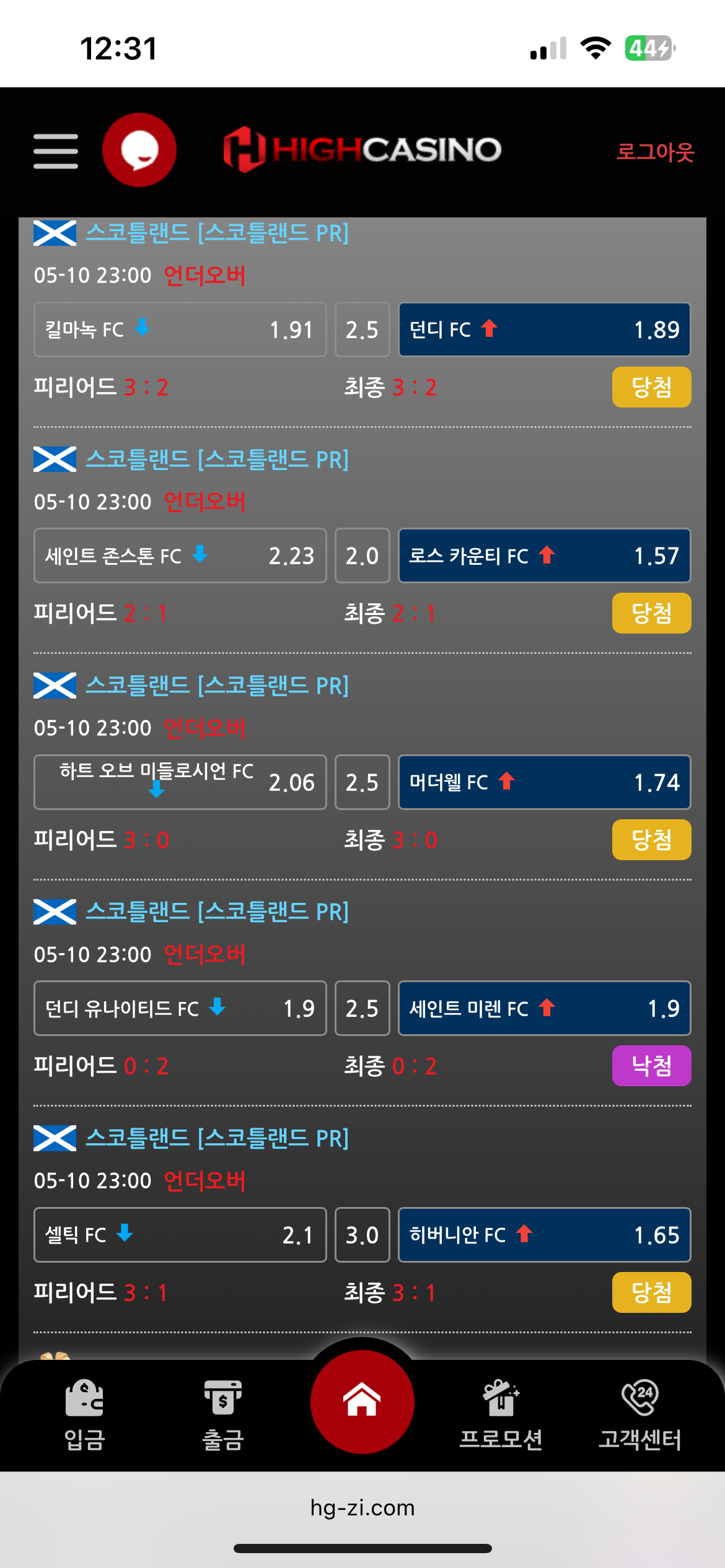Select 셀틱 FC odds 2.1
Viewport: 725px width, 1568px height.
coord(180,1235)
